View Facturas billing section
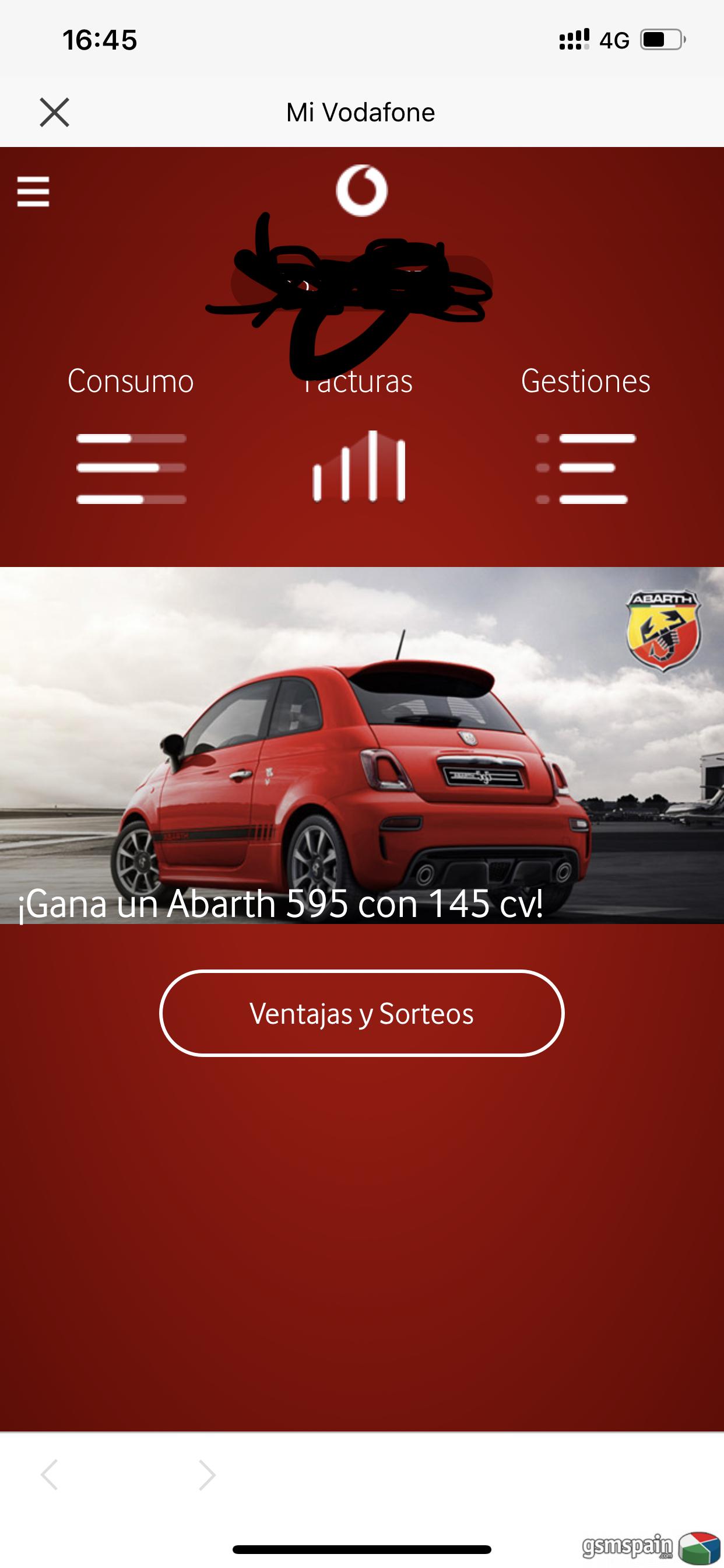The image size is (724, 1568). point(359,435)
